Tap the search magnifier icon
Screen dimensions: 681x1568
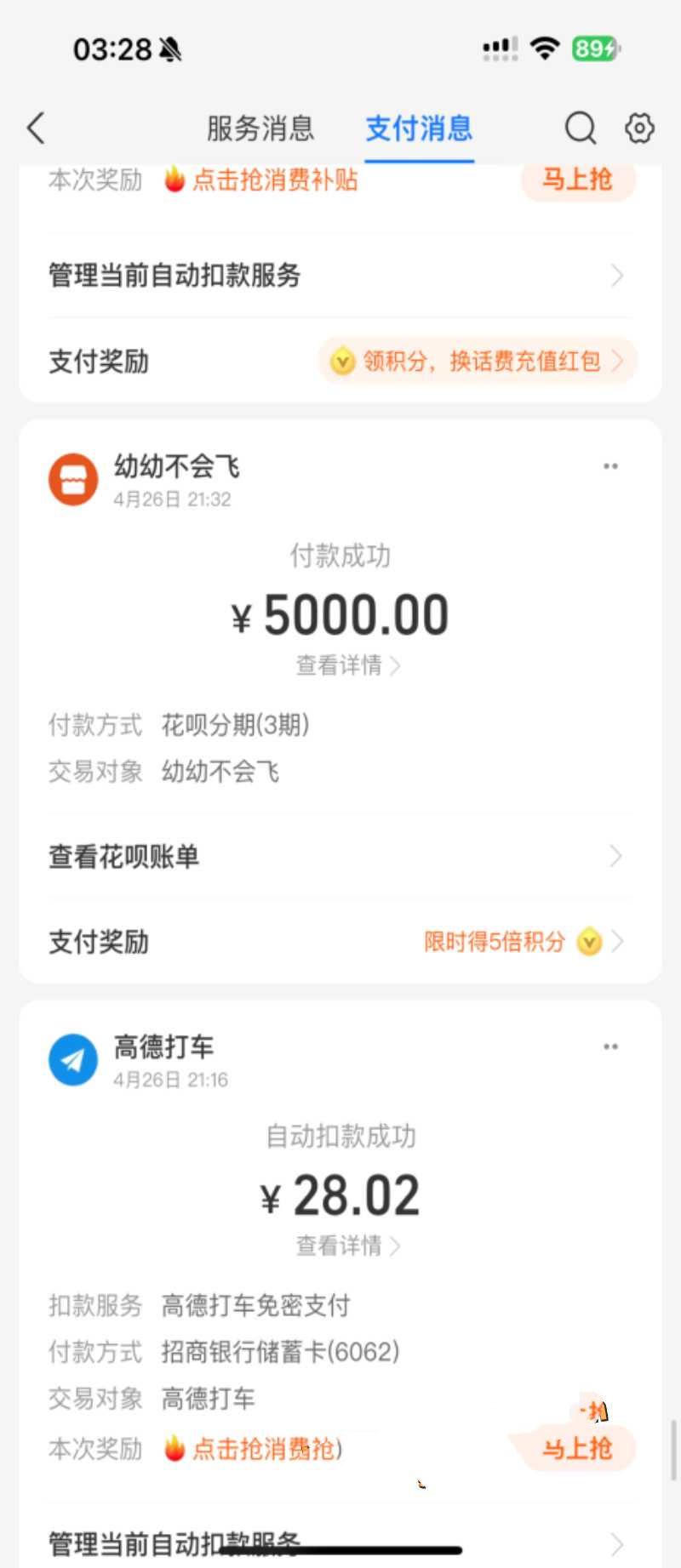point(580,128)
